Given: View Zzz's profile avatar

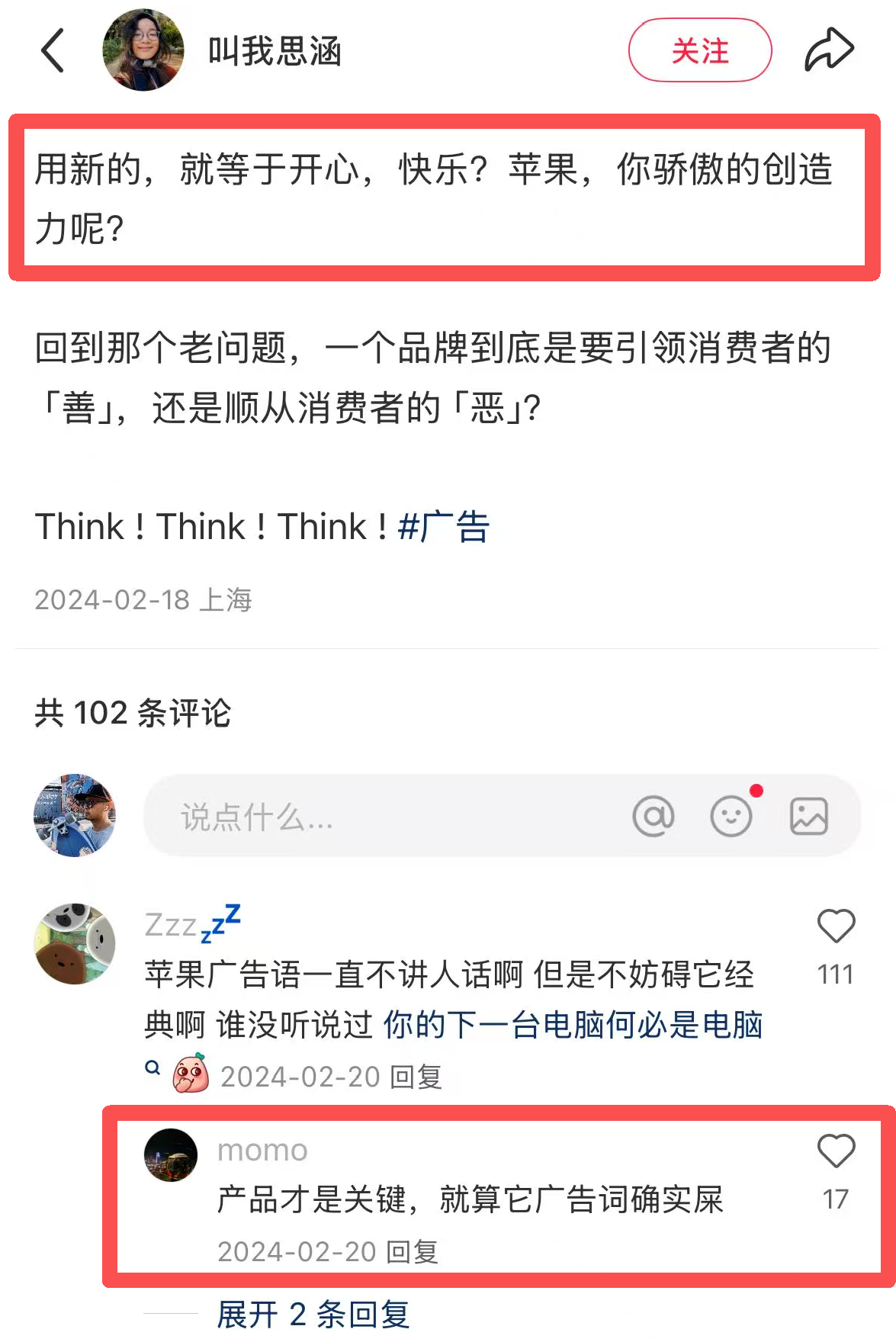Looking at the screenshot, I should [x=75, y=944].
